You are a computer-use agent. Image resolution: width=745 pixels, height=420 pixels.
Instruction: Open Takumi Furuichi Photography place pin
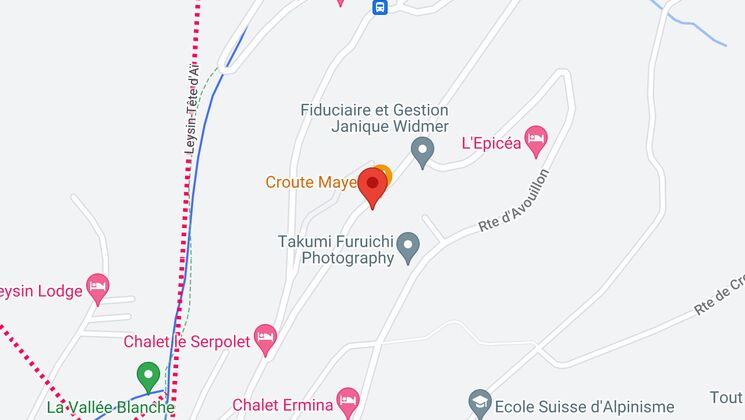pos(408,246)
